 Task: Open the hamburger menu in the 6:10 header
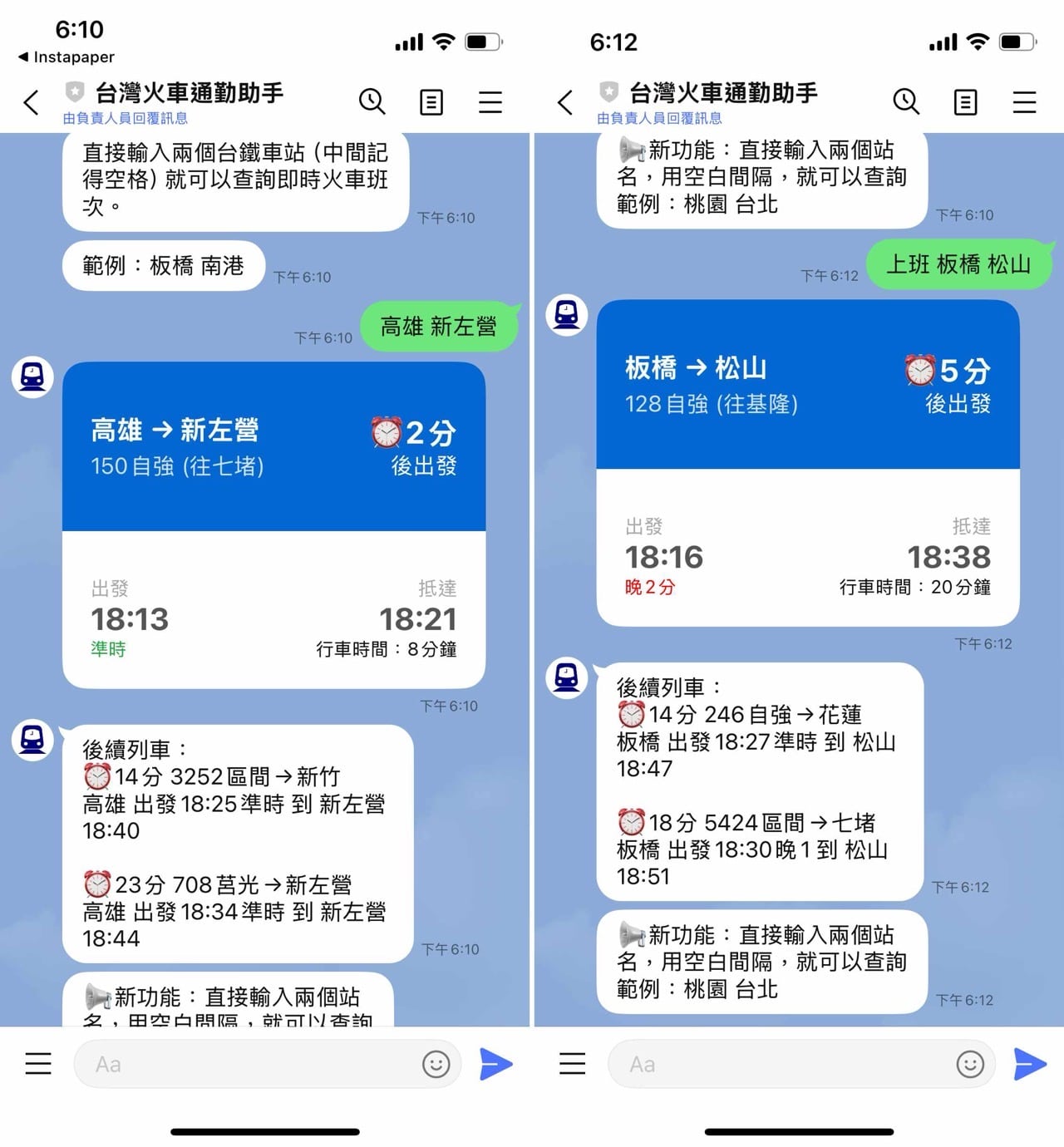[490, 102]
